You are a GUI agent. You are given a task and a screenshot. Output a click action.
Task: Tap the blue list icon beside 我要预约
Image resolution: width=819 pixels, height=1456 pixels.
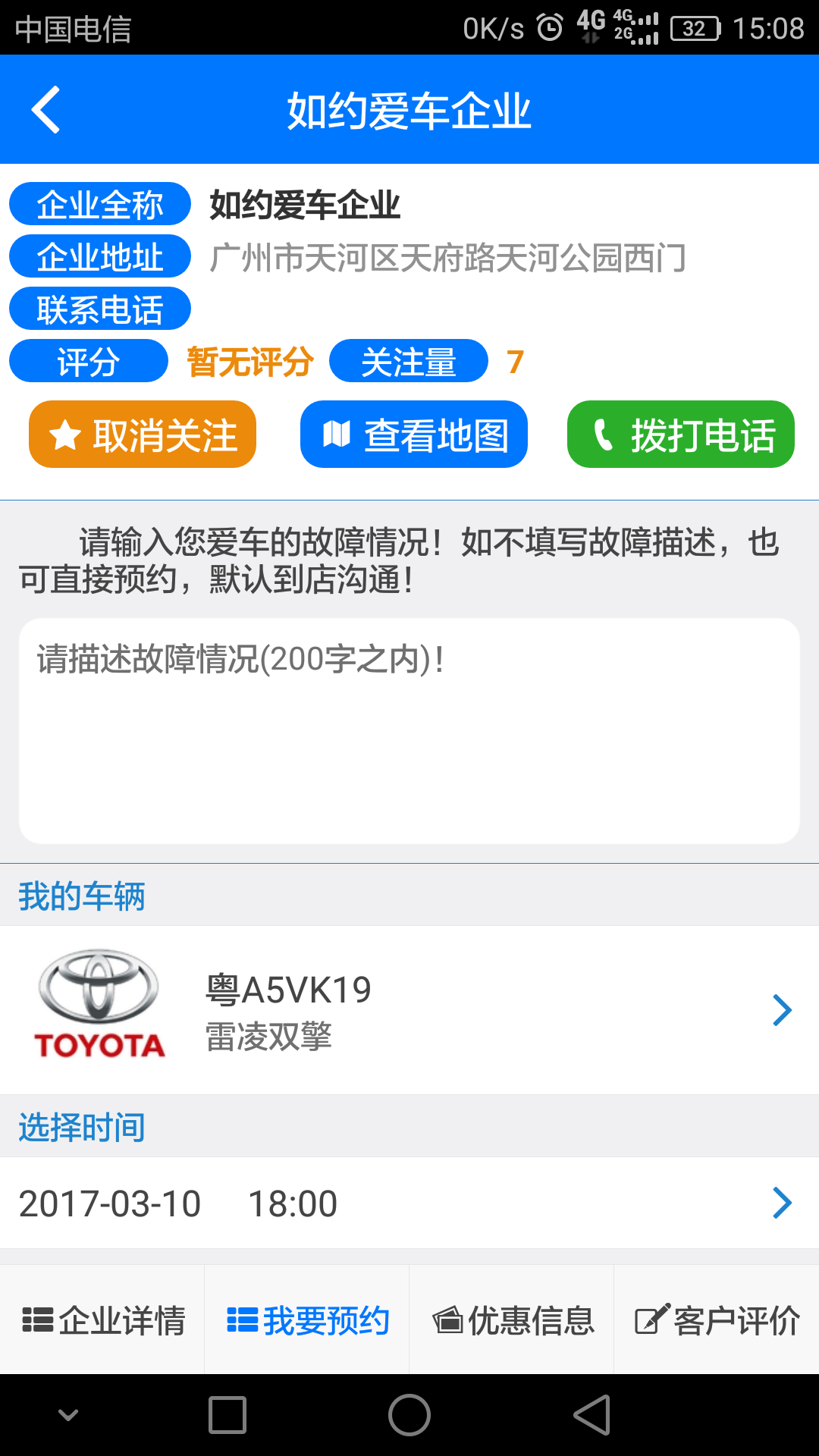click(242, 1320)
